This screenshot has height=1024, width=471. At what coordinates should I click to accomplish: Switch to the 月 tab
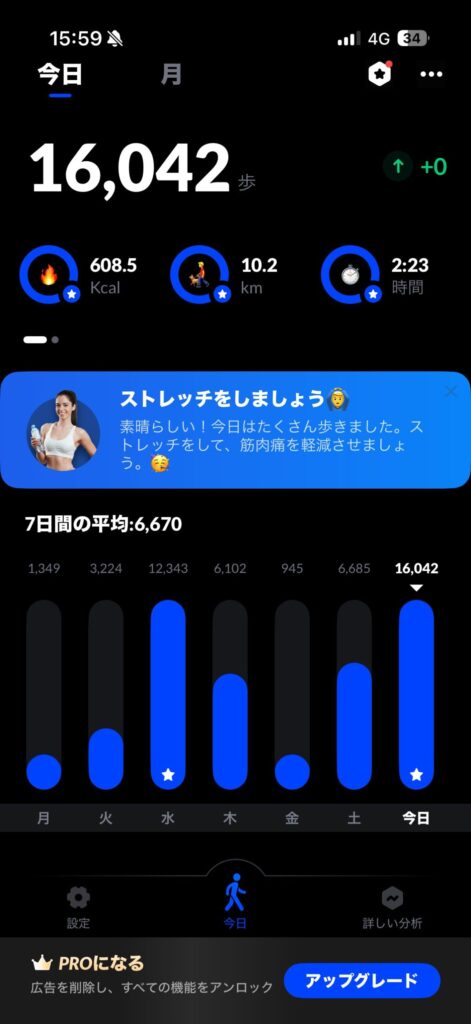pos(171,75)
